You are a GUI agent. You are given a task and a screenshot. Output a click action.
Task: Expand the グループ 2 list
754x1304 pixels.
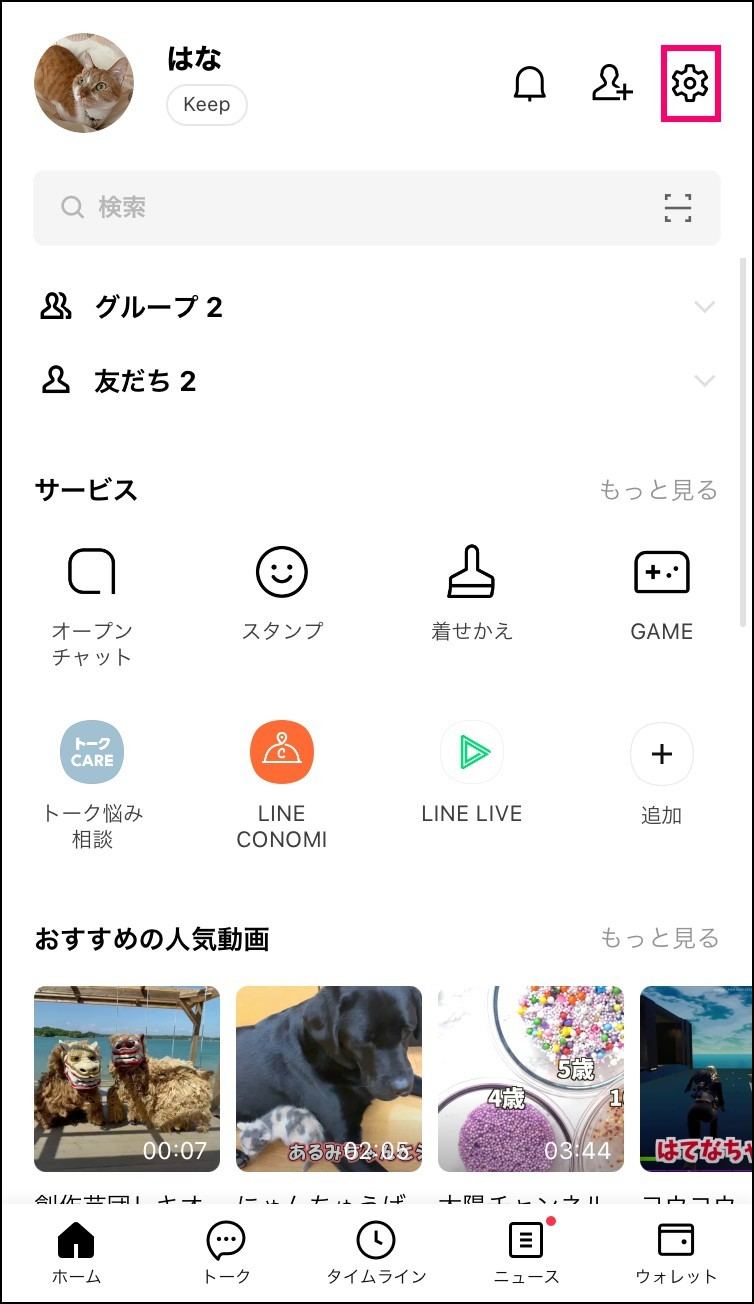(377, 307)
